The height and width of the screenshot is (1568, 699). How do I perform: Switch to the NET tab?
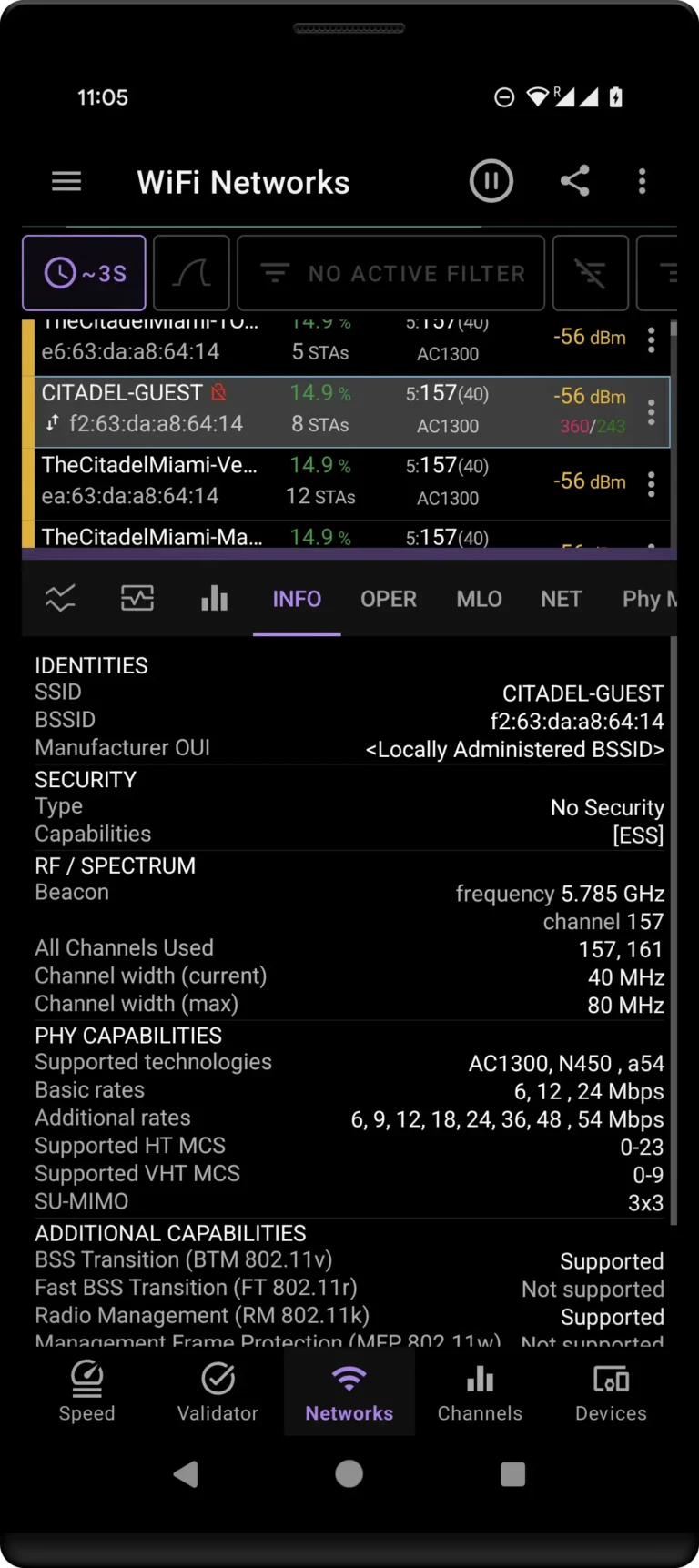click(561, 598)
